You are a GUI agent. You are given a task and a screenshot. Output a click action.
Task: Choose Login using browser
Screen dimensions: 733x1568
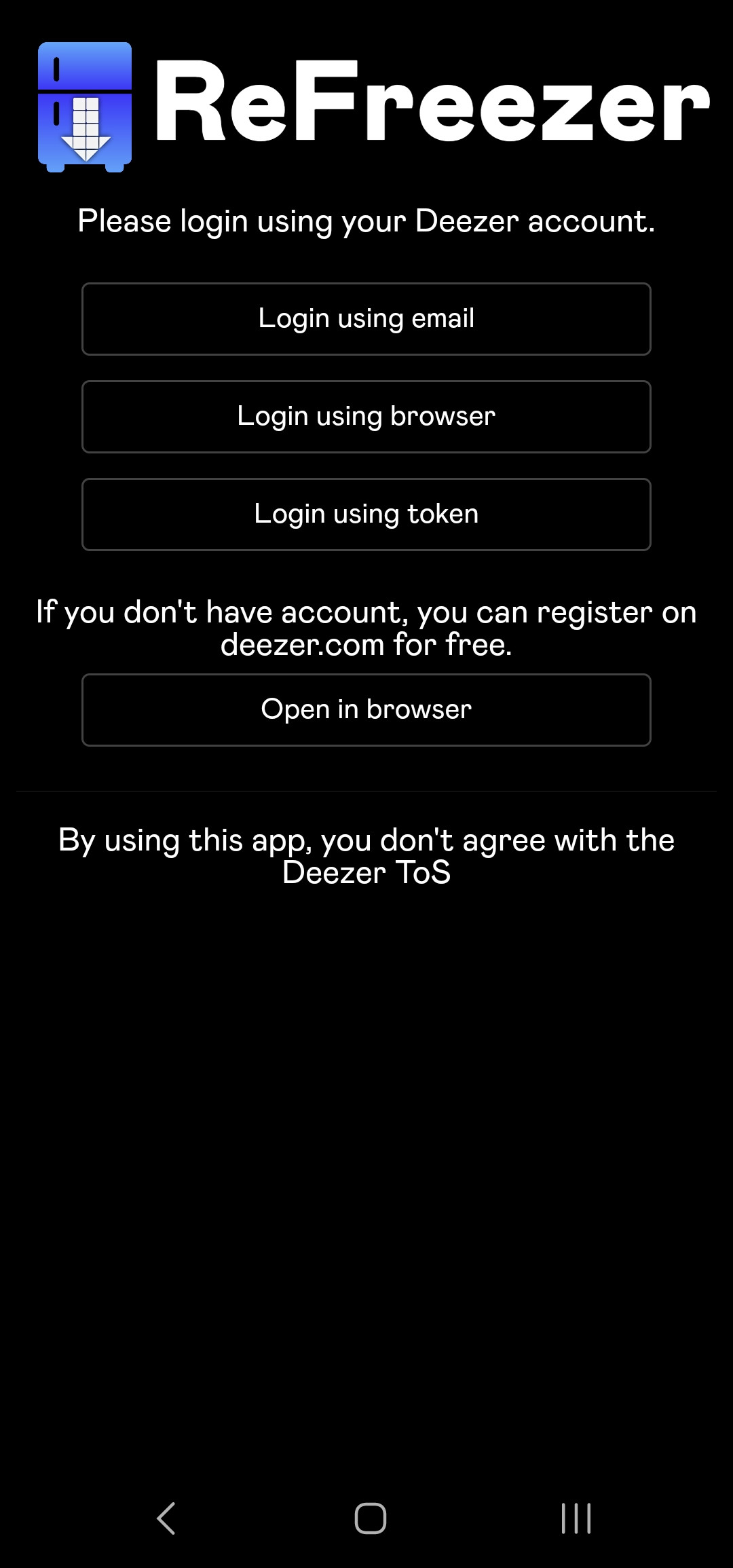[x=366, y=417]
